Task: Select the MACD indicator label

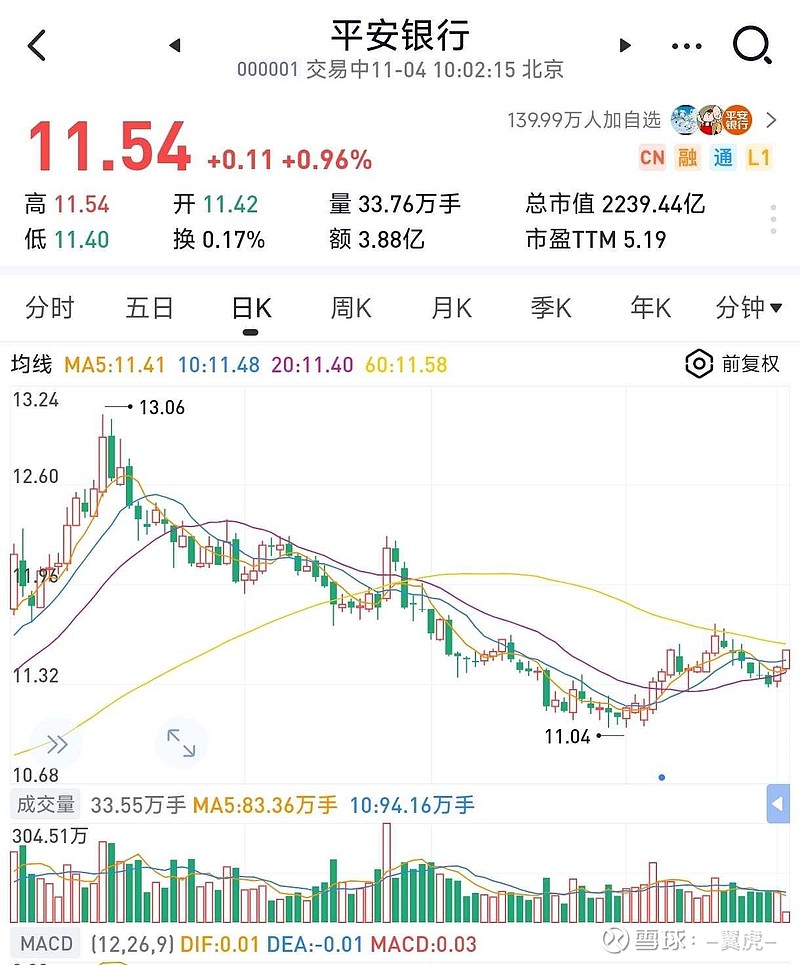Action: coord(45,942)
